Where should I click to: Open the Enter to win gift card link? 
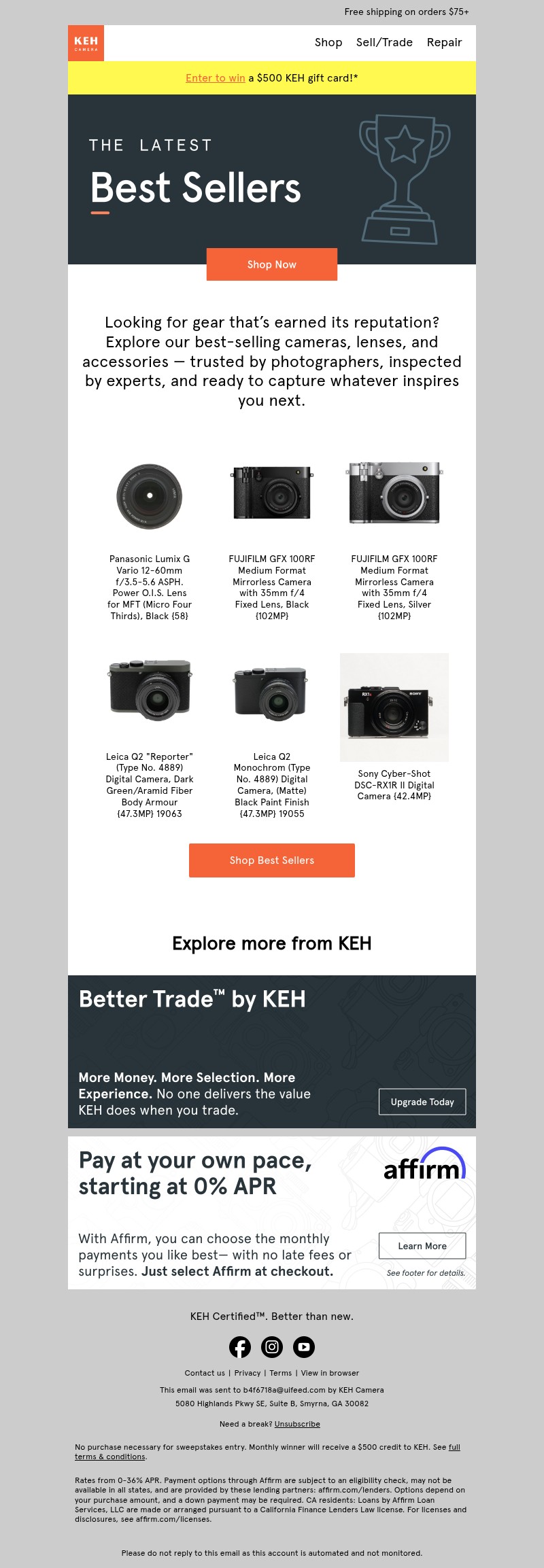215,78
